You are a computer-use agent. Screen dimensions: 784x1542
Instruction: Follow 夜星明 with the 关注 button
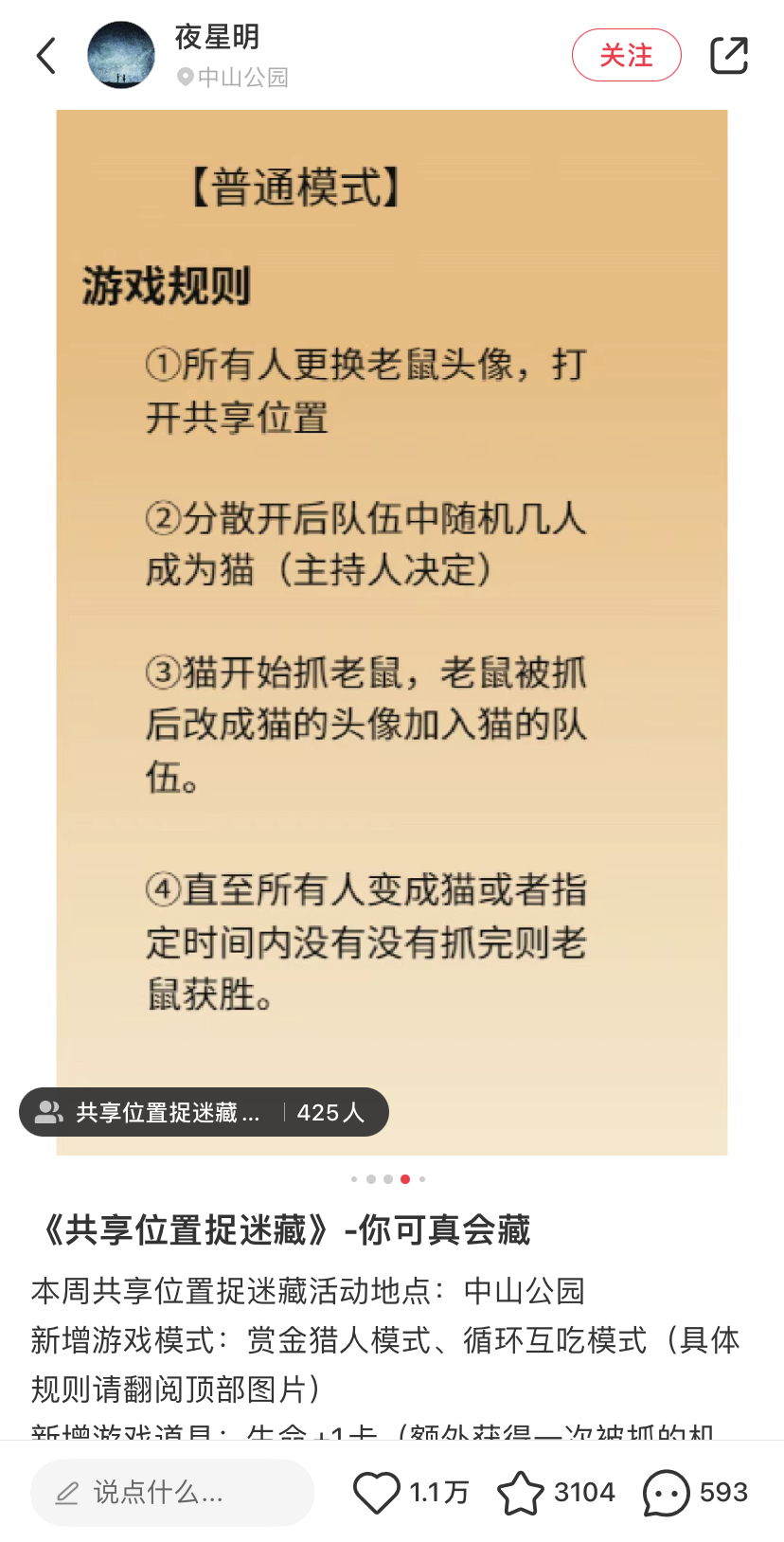[626, 56]
